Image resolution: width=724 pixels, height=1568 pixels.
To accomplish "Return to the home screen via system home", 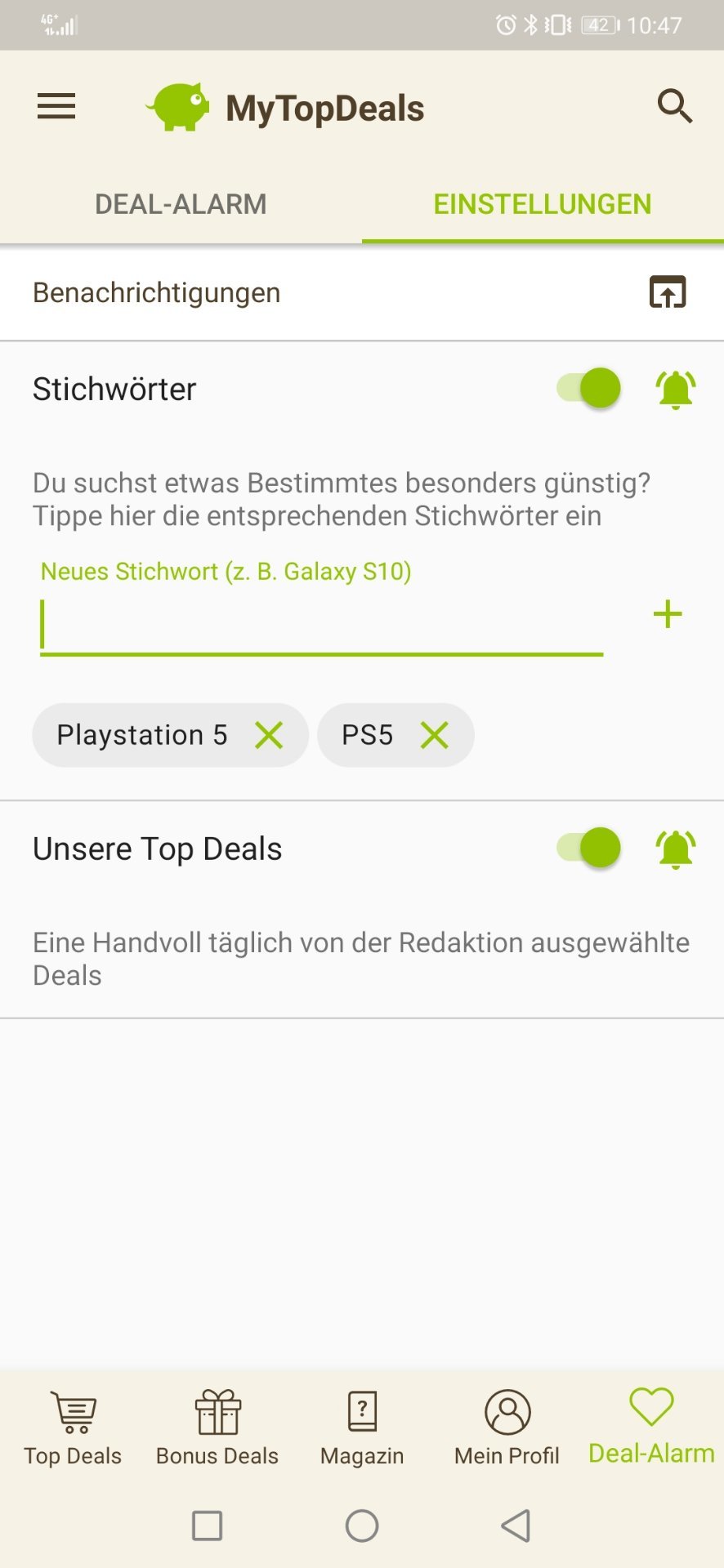I will (362, 1526).
